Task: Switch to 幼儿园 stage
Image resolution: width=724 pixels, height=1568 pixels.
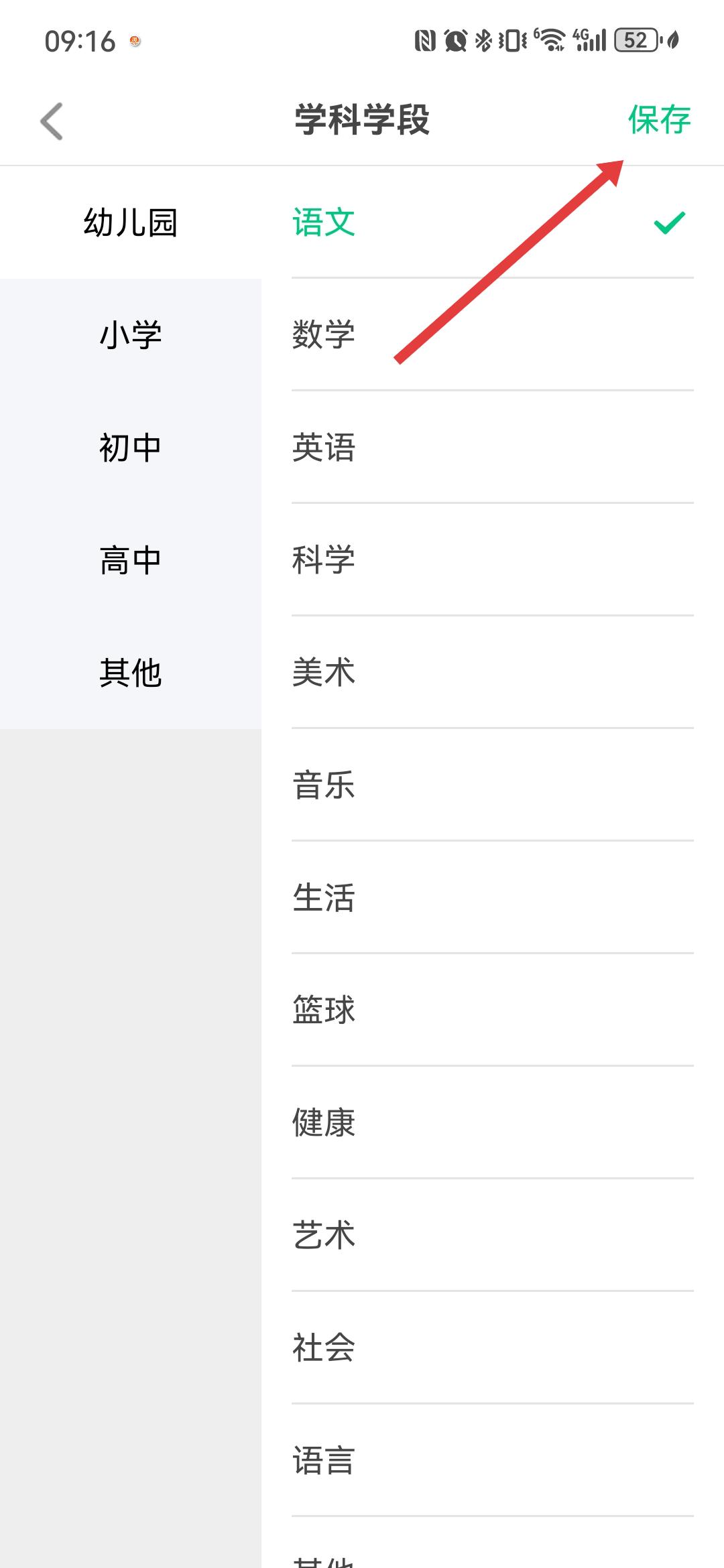Action: (130, 222)
